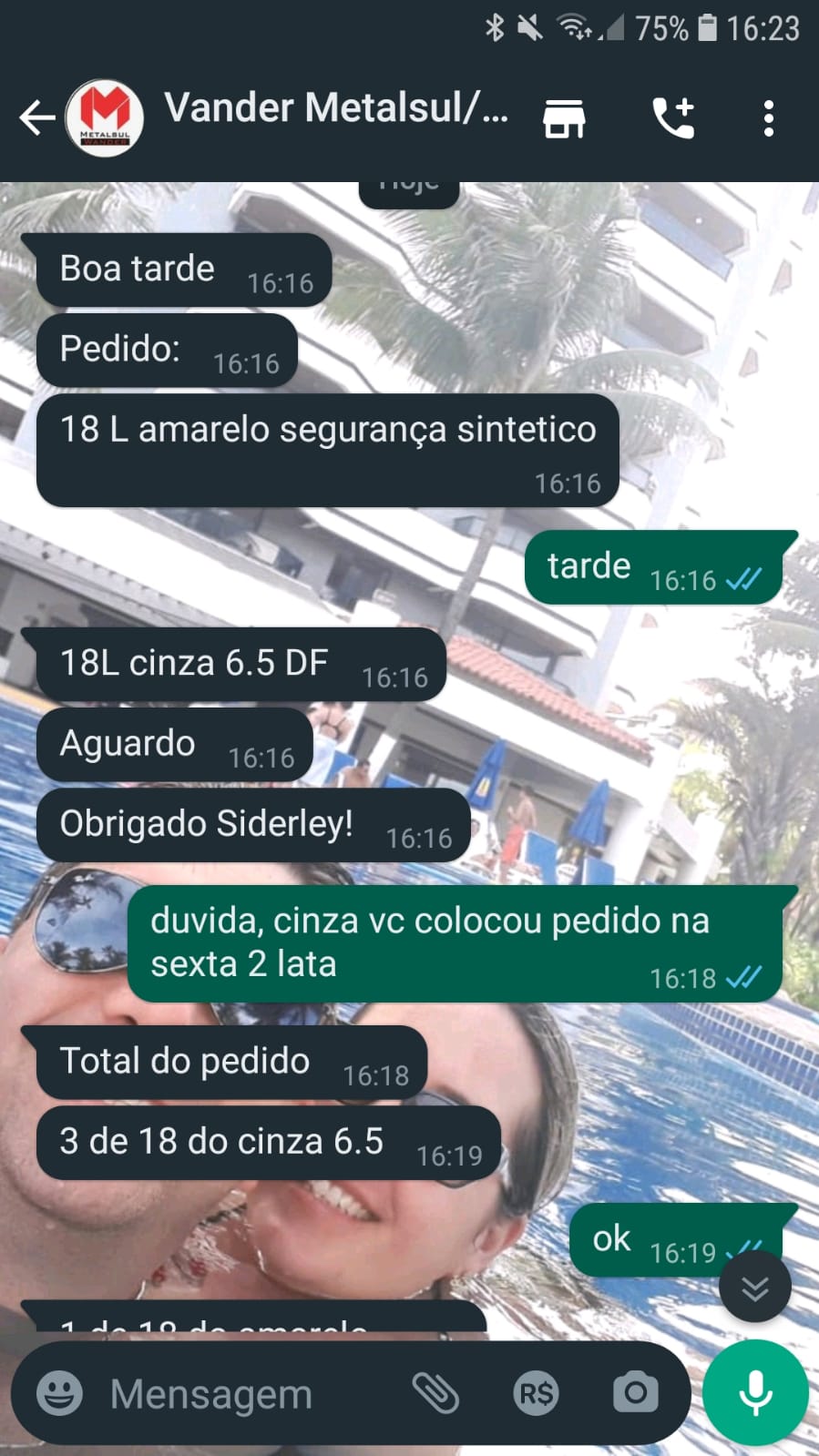This screenshot has width=819, height=1456.
Task: Start a call with Vander Metalsul
Action: [x=673, y=118]
